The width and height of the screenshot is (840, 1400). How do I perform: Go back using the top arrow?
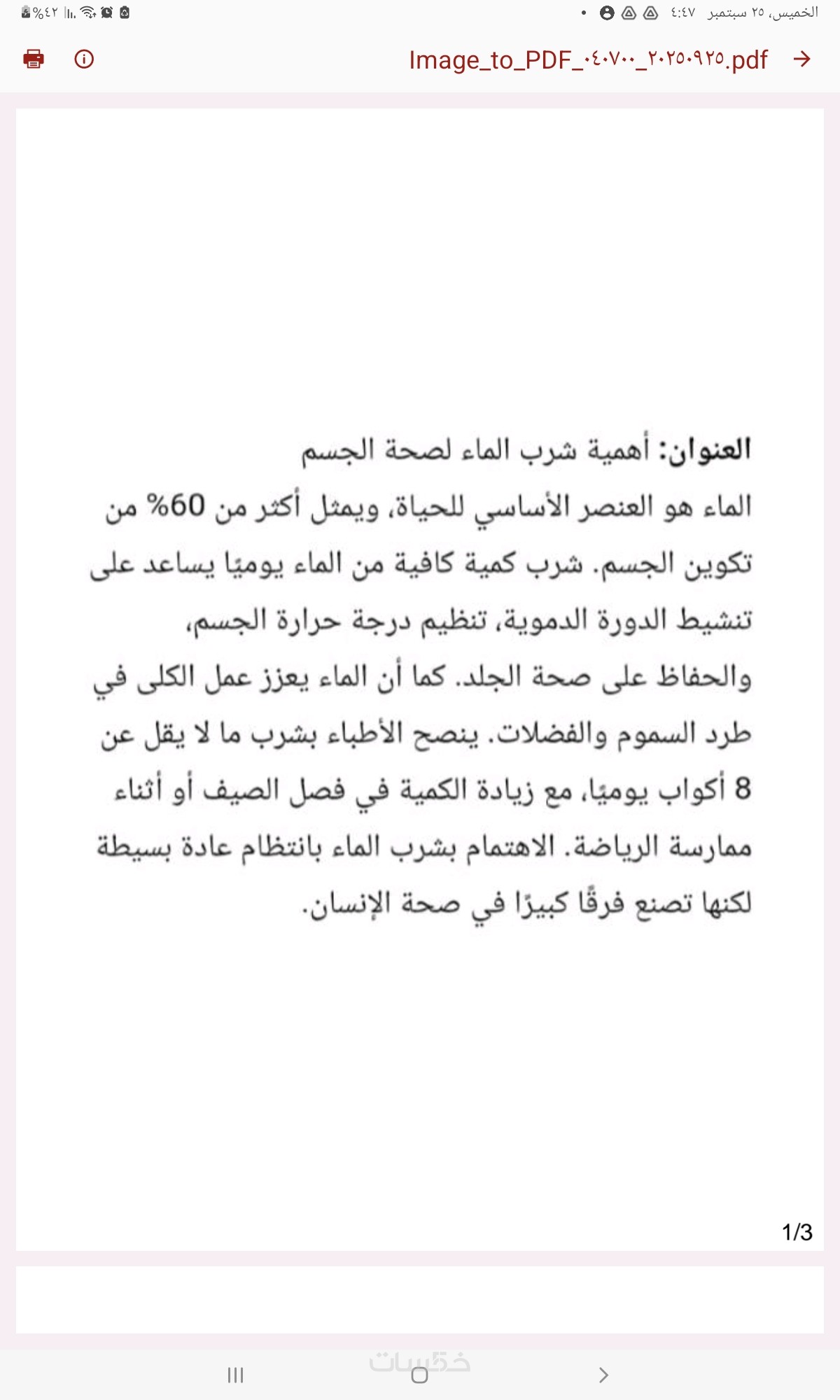[x=802, y=59]
